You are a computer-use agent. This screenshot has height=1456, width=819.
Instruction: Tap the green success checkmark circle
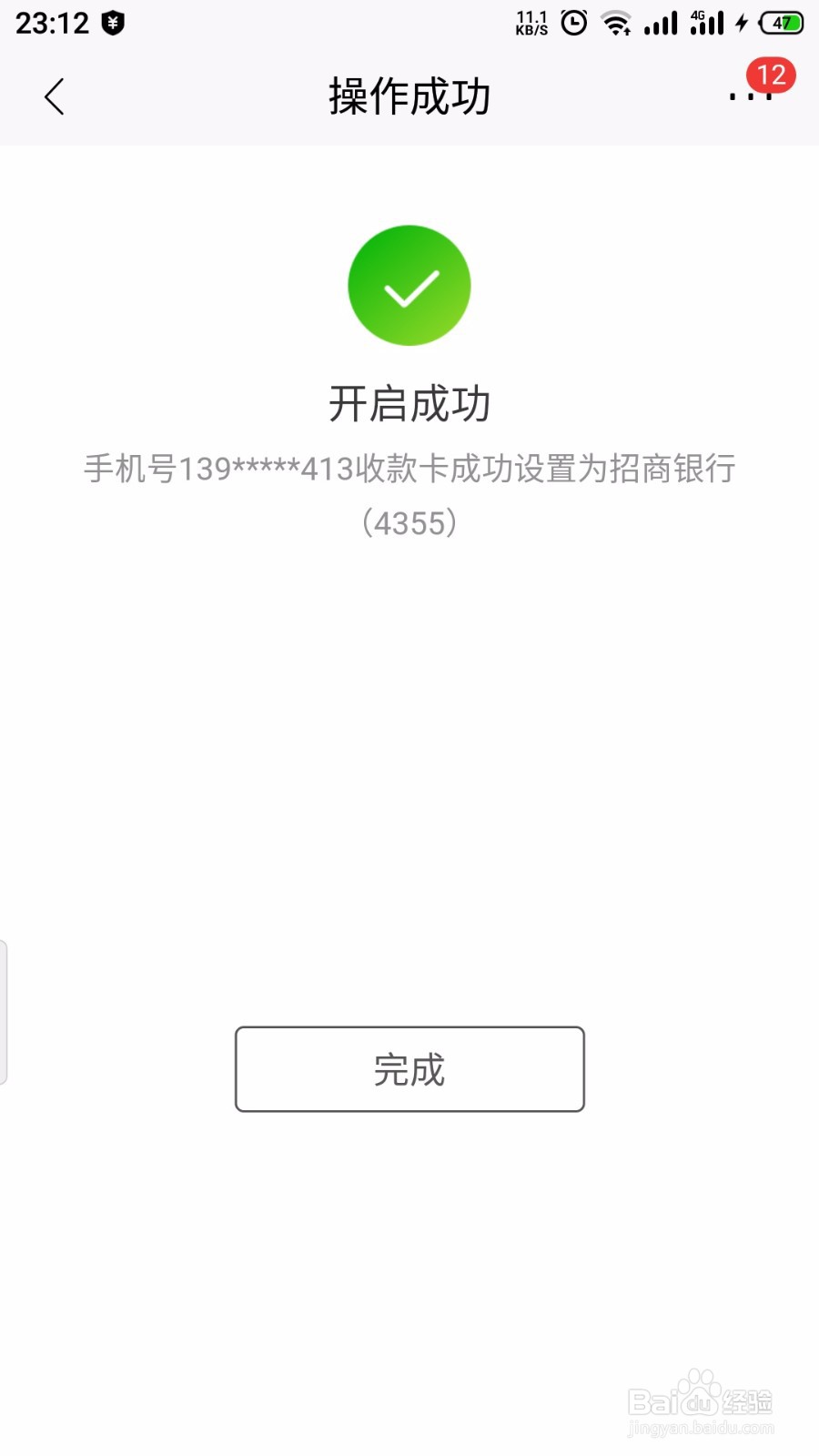(x=409, y=285)
